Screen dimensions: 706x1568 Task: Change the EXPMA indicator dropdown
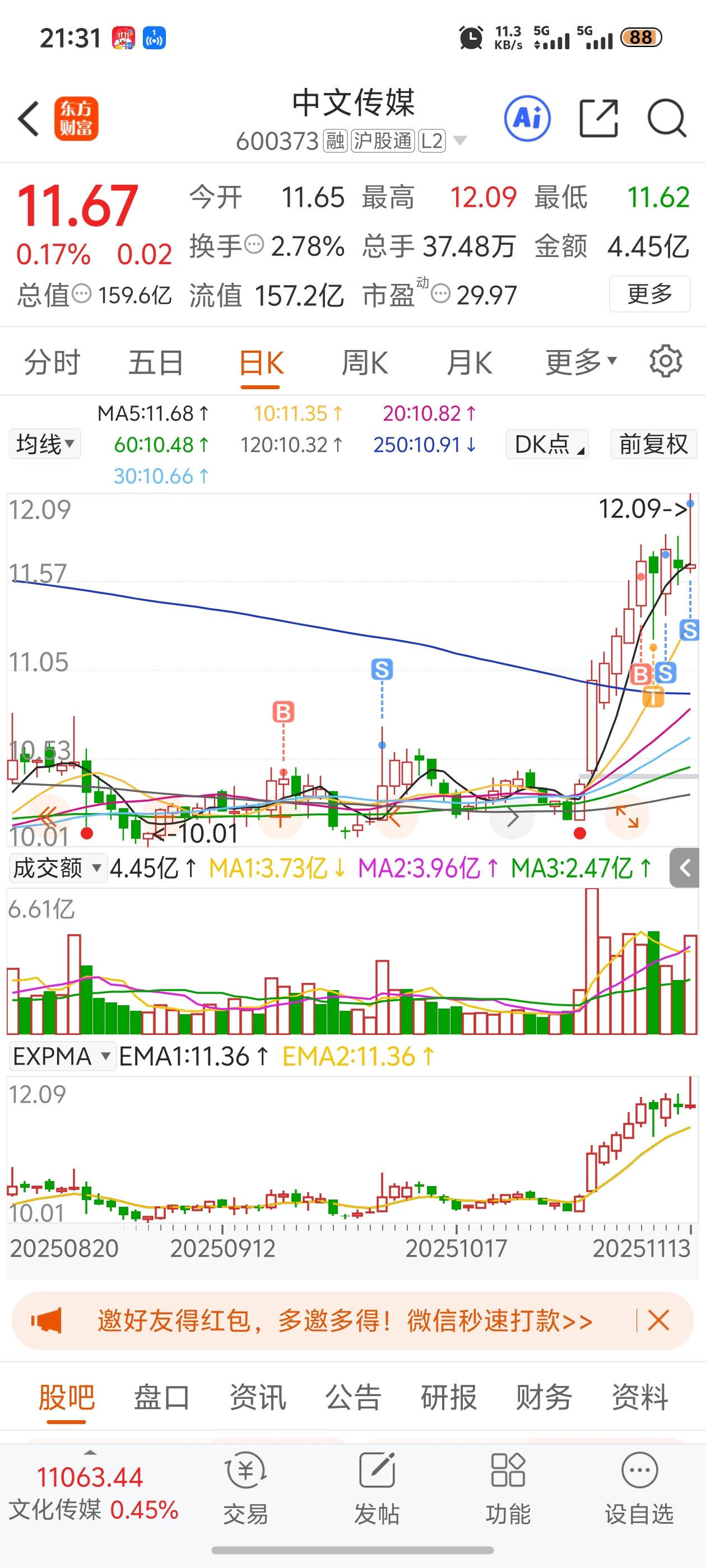point(62,1056)
